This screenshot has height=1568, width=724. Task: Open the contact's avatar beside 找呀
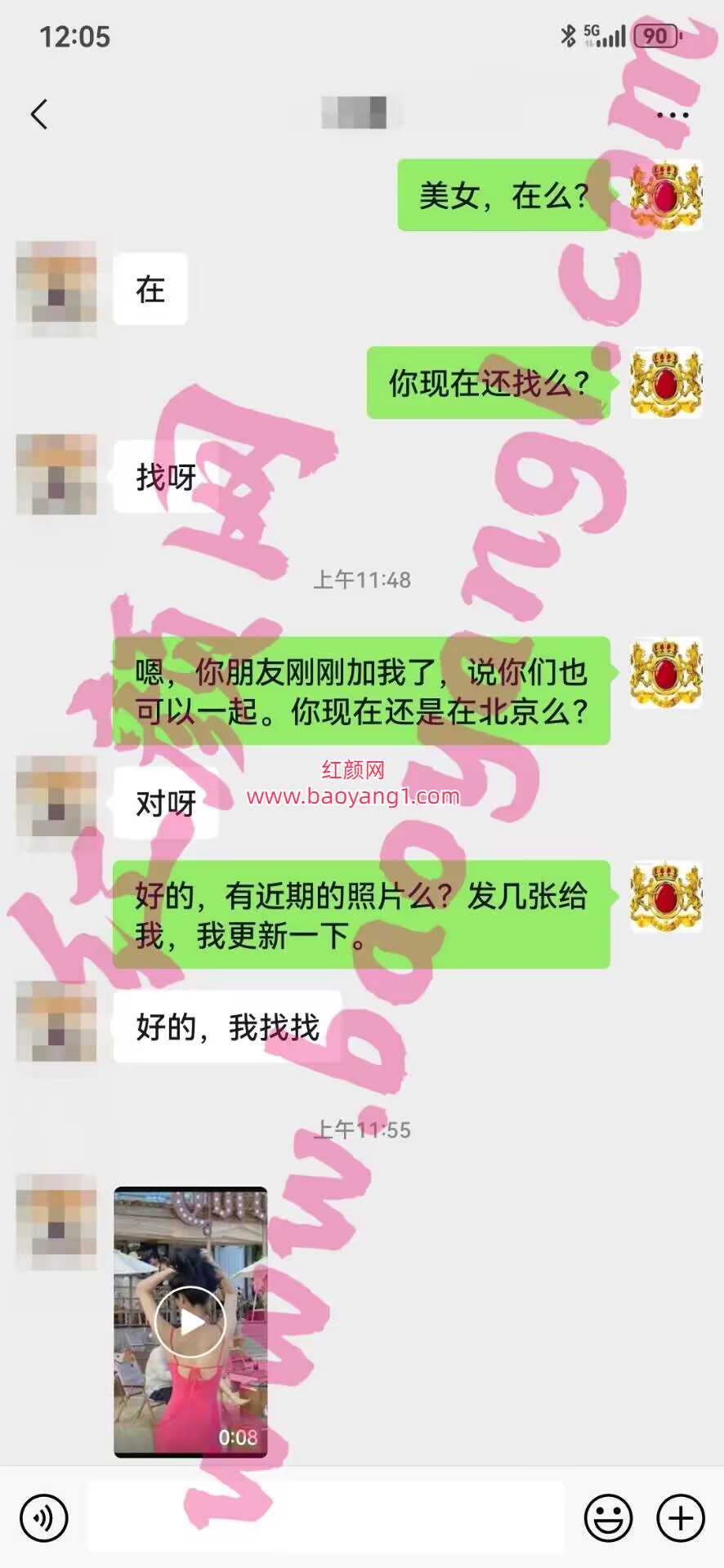pyautogui.click(x=56, y=475)
